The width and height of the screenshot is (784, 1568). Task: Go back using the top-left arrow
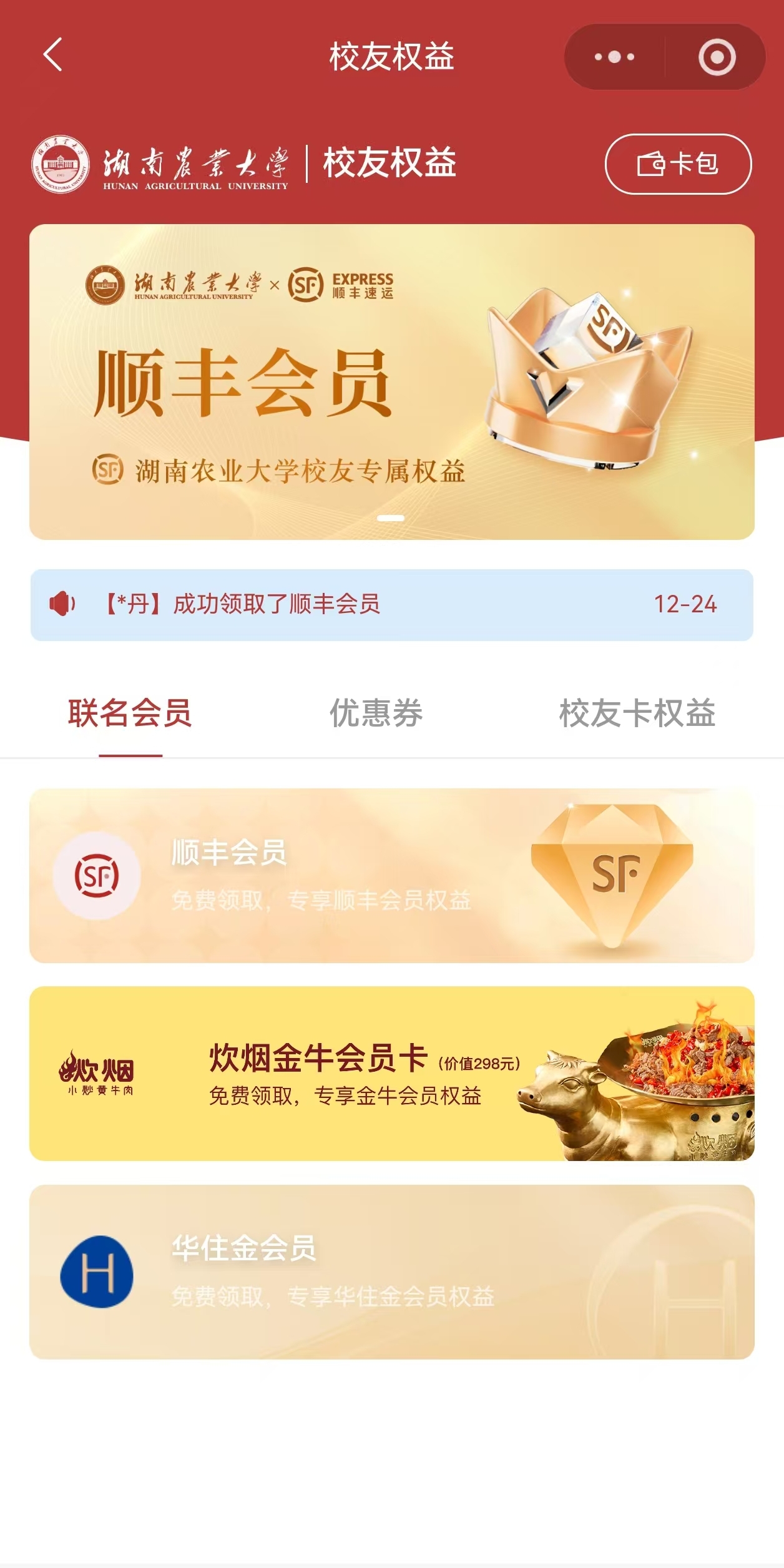coord(53,55)
